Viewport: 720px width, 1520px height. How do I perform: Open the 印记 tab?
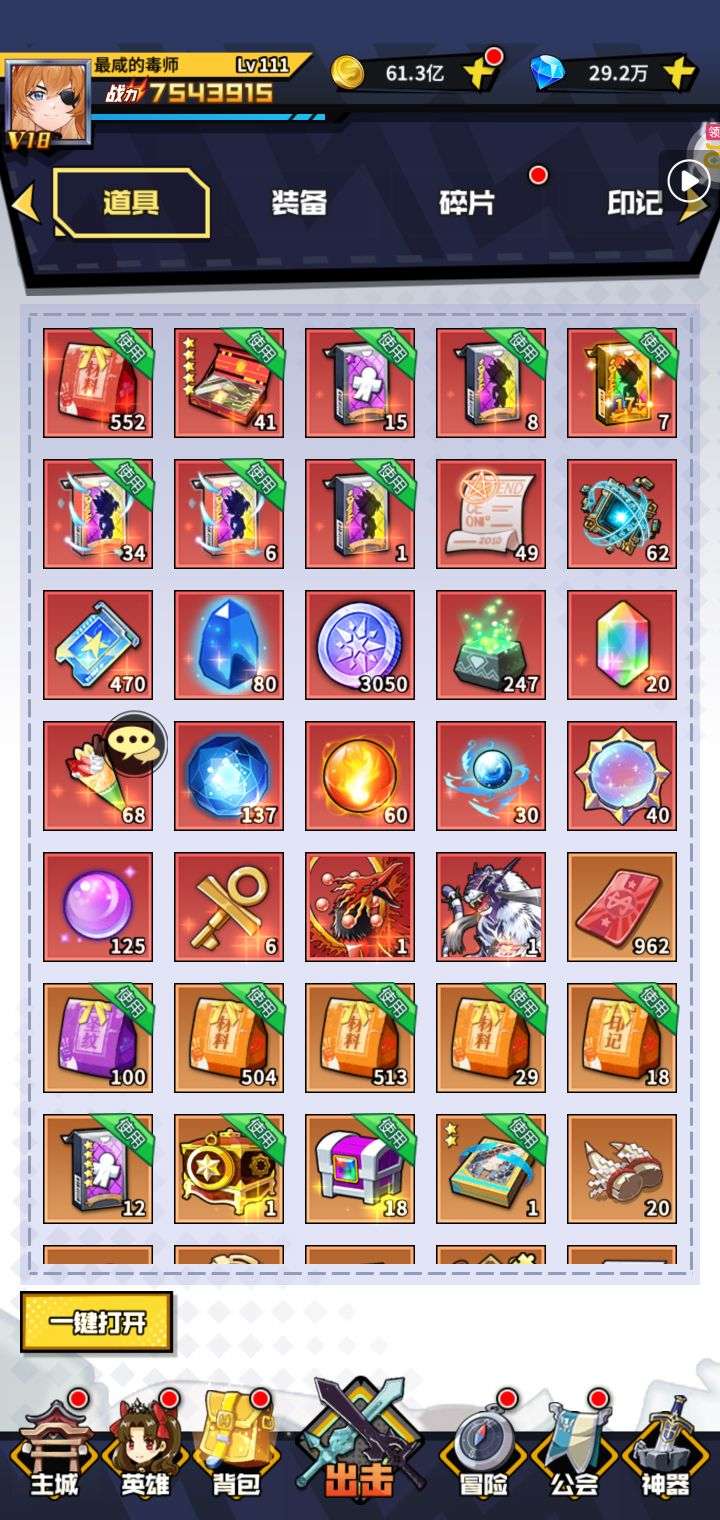634,203
